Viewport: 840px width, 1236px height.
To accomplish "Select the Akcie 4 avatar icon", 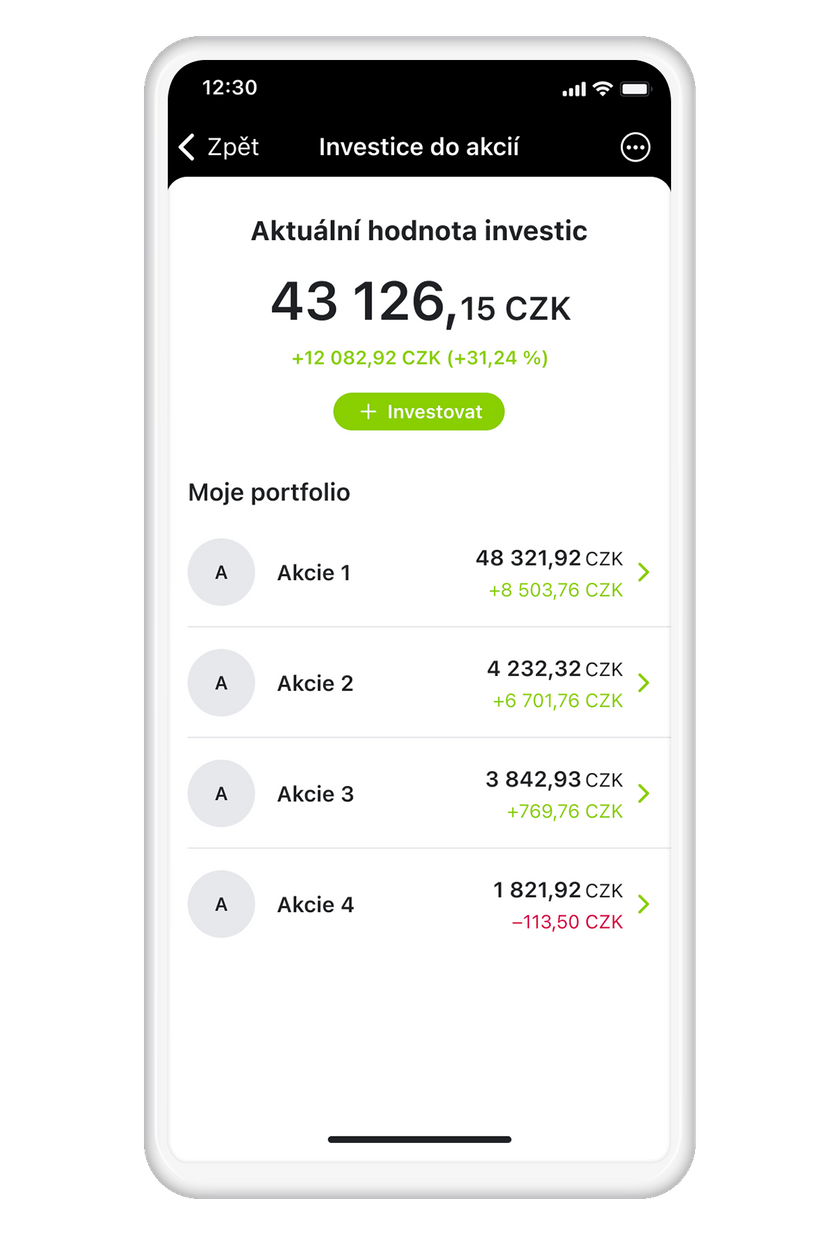I will [x=221, y=904].
